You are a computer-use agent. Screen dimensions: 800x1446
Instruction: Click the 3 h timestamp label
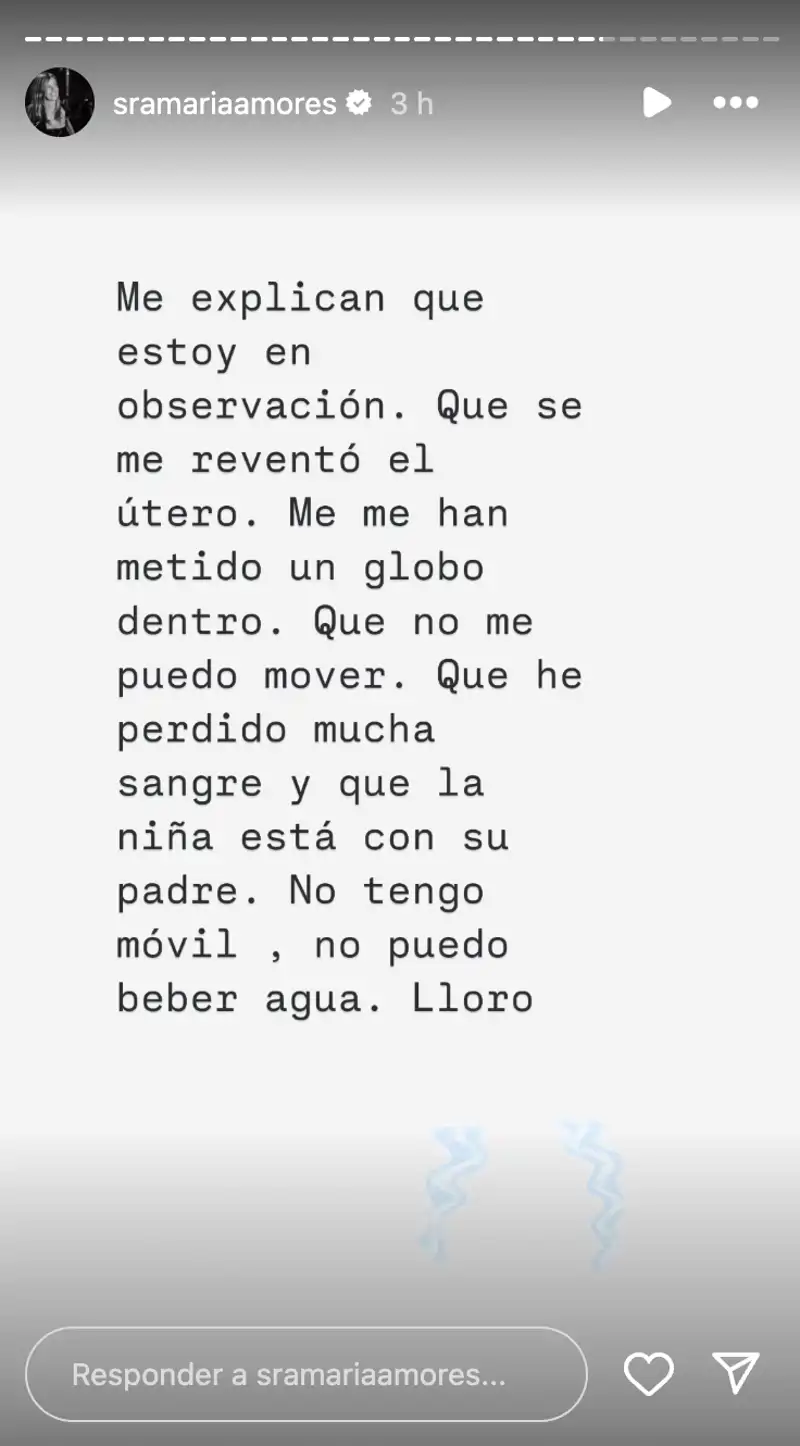tap(412, 101)
